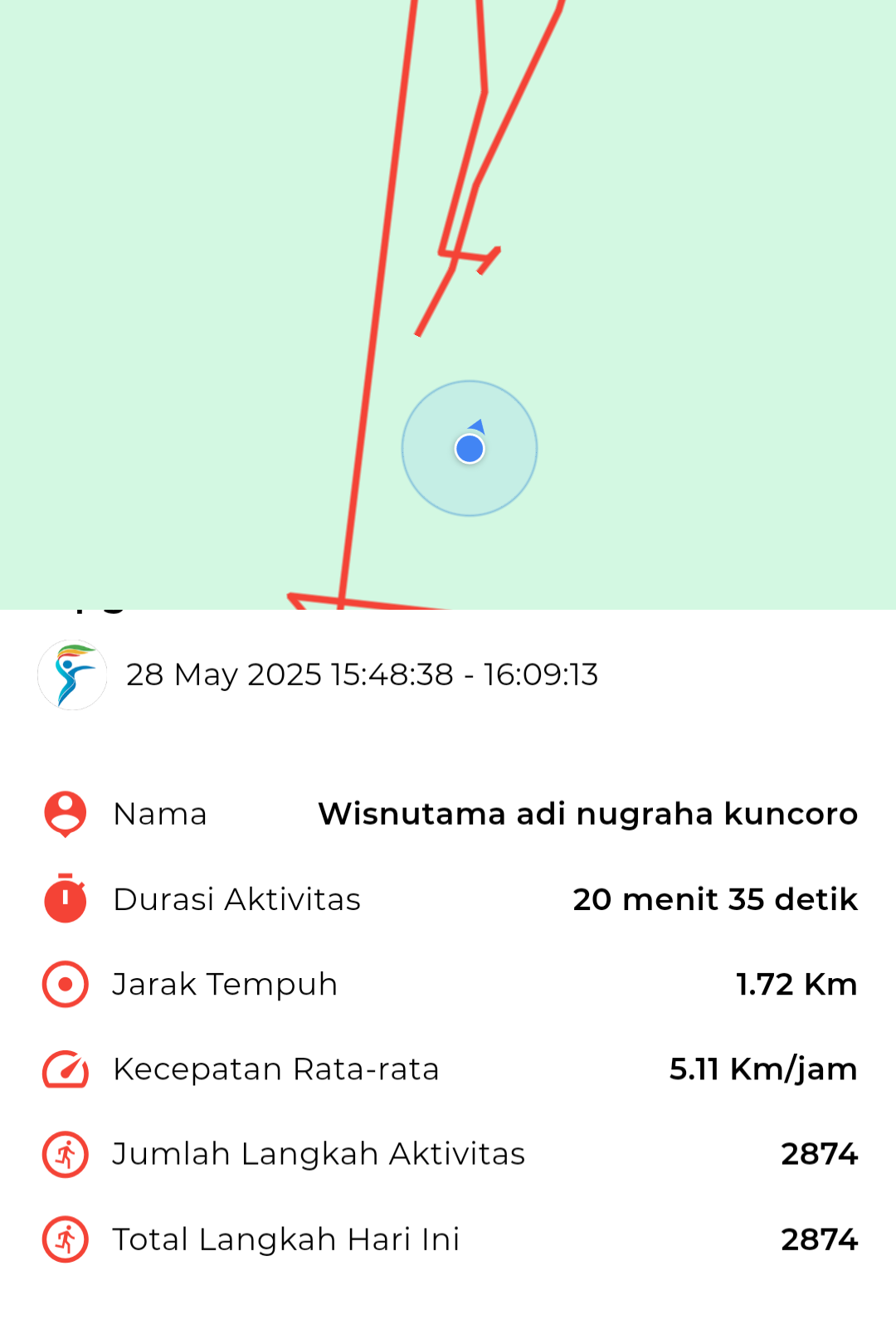Select the total daily steps value 2874
The image size is (896, 1334).
(x=820, y=1238)
